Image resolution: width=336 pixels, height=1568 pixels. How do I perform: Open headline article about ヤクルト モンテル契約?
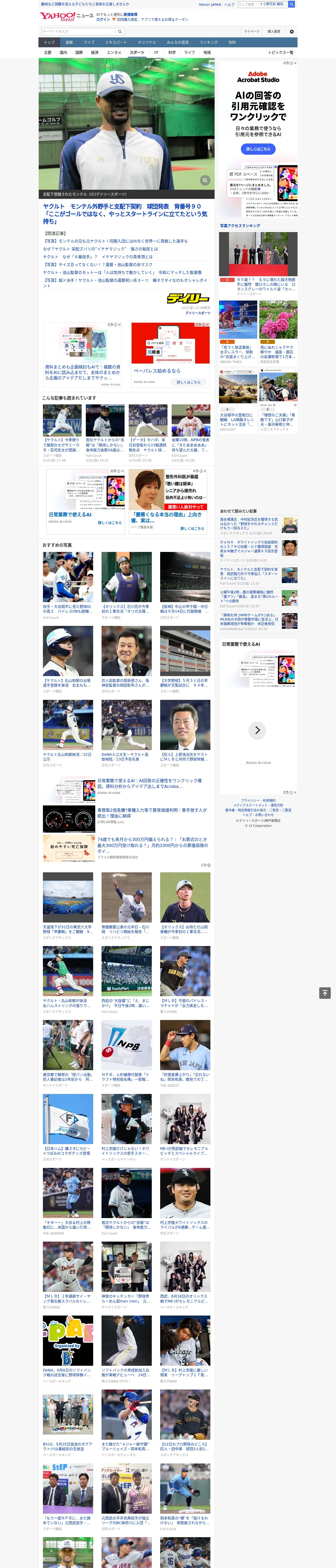point(125,214)
